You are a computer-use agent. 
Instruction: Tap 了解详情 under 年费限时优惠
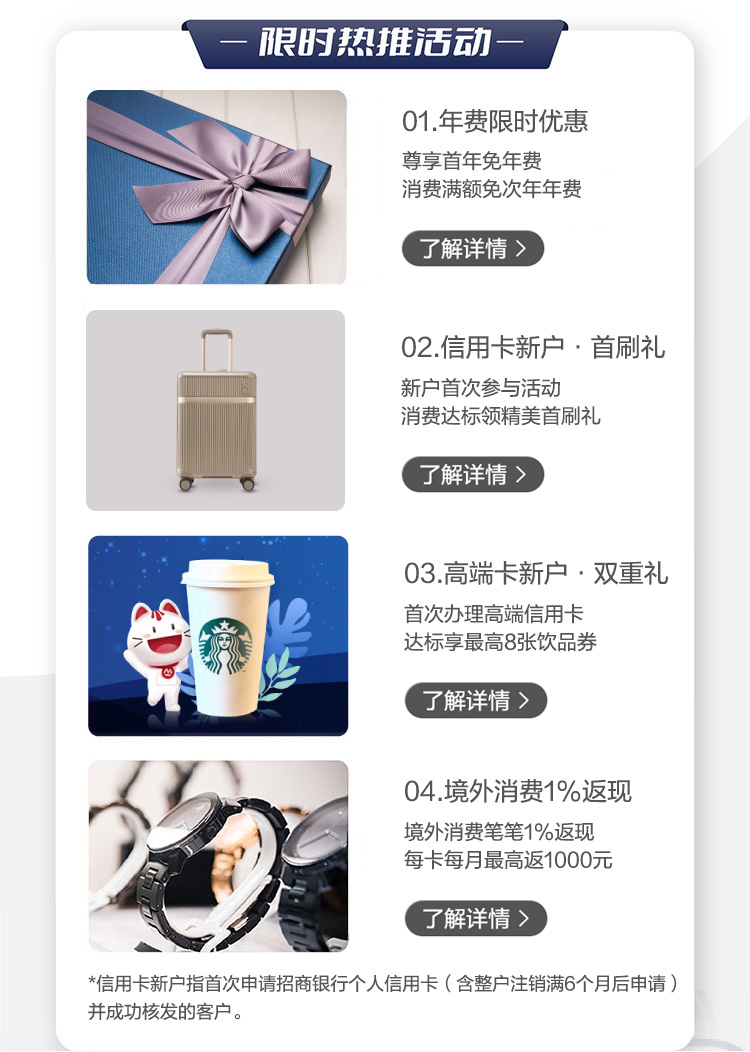[472, 249]
